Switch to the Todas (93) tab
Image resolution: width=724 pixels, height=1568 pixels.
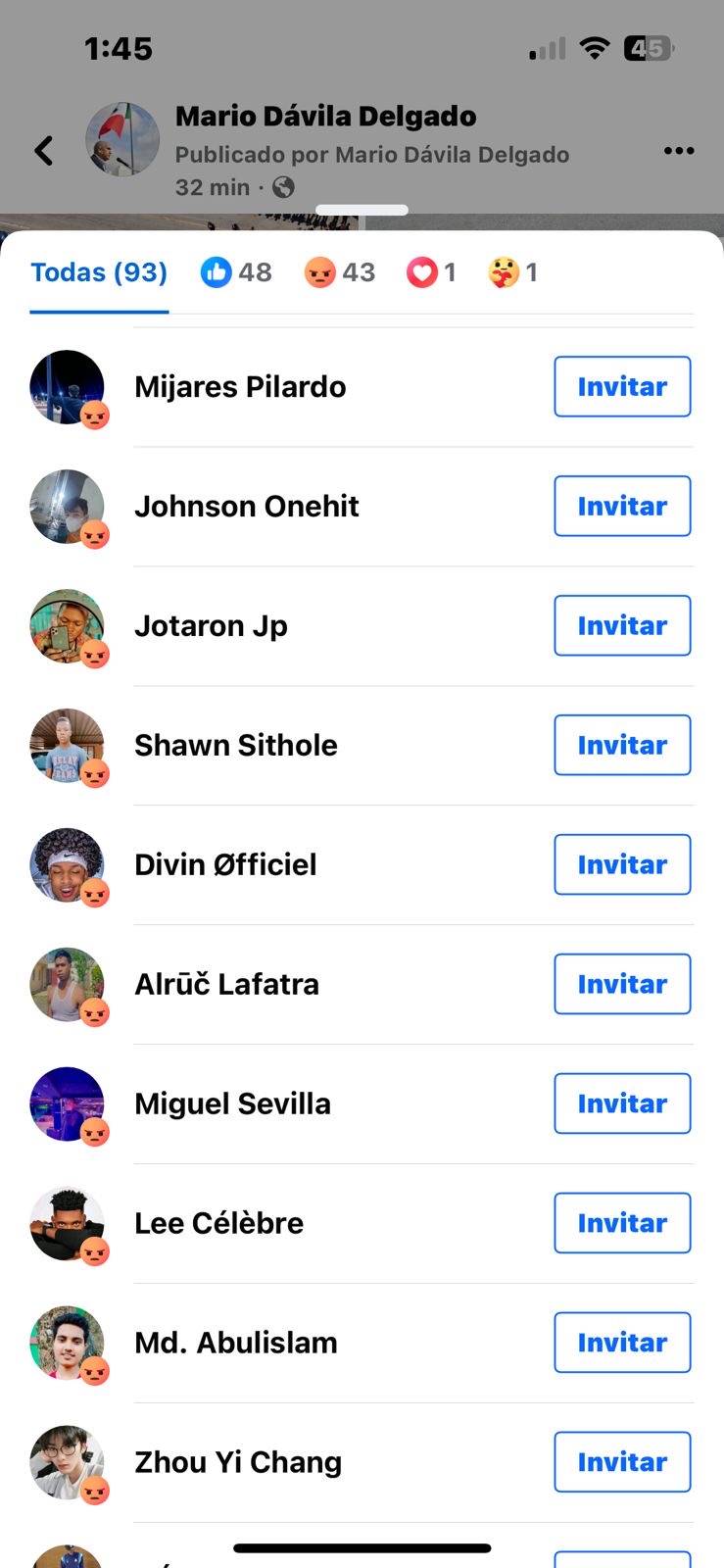[99, 272]
